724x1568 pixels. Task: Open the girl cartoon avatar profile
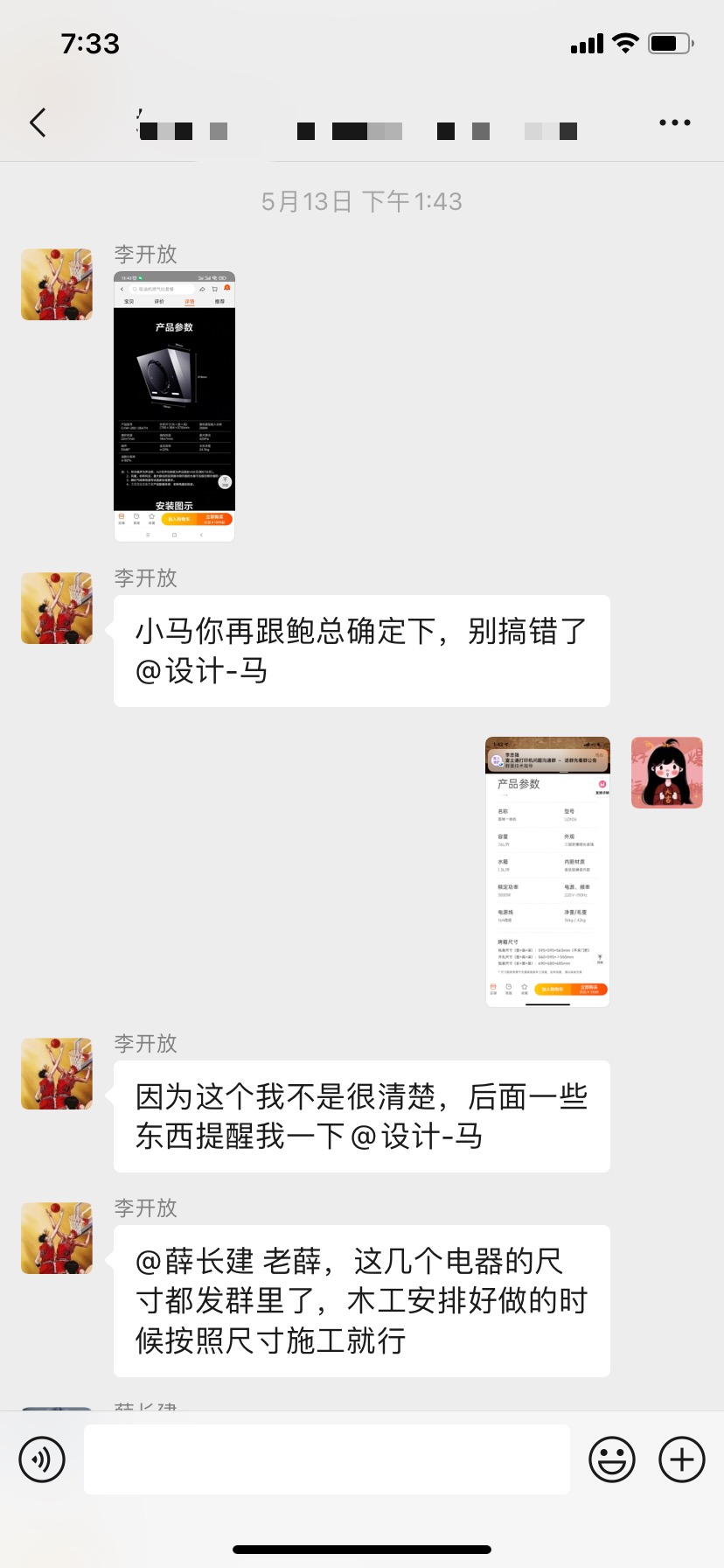(667, 773)
